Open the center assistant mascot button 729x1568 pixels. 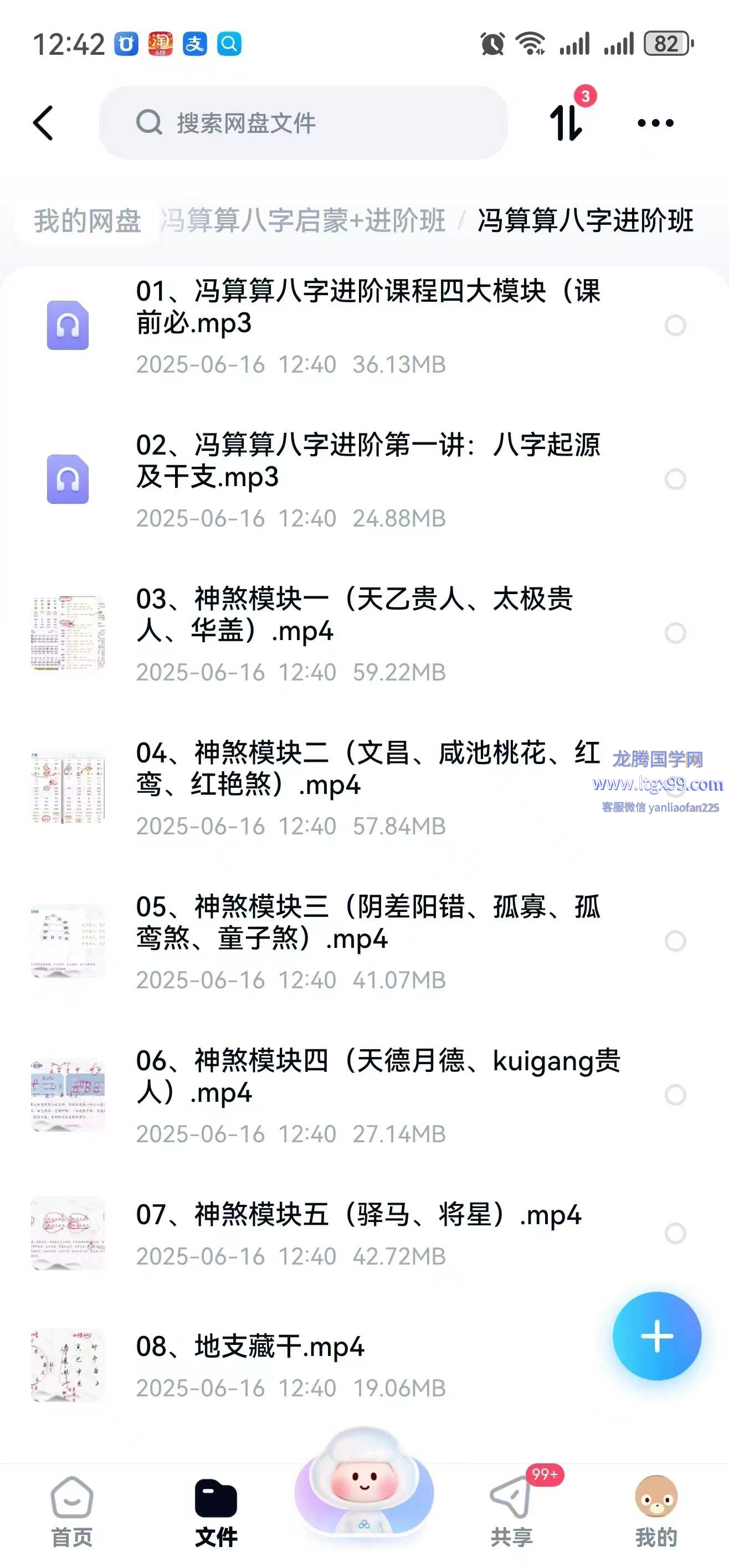(363, 1485)
